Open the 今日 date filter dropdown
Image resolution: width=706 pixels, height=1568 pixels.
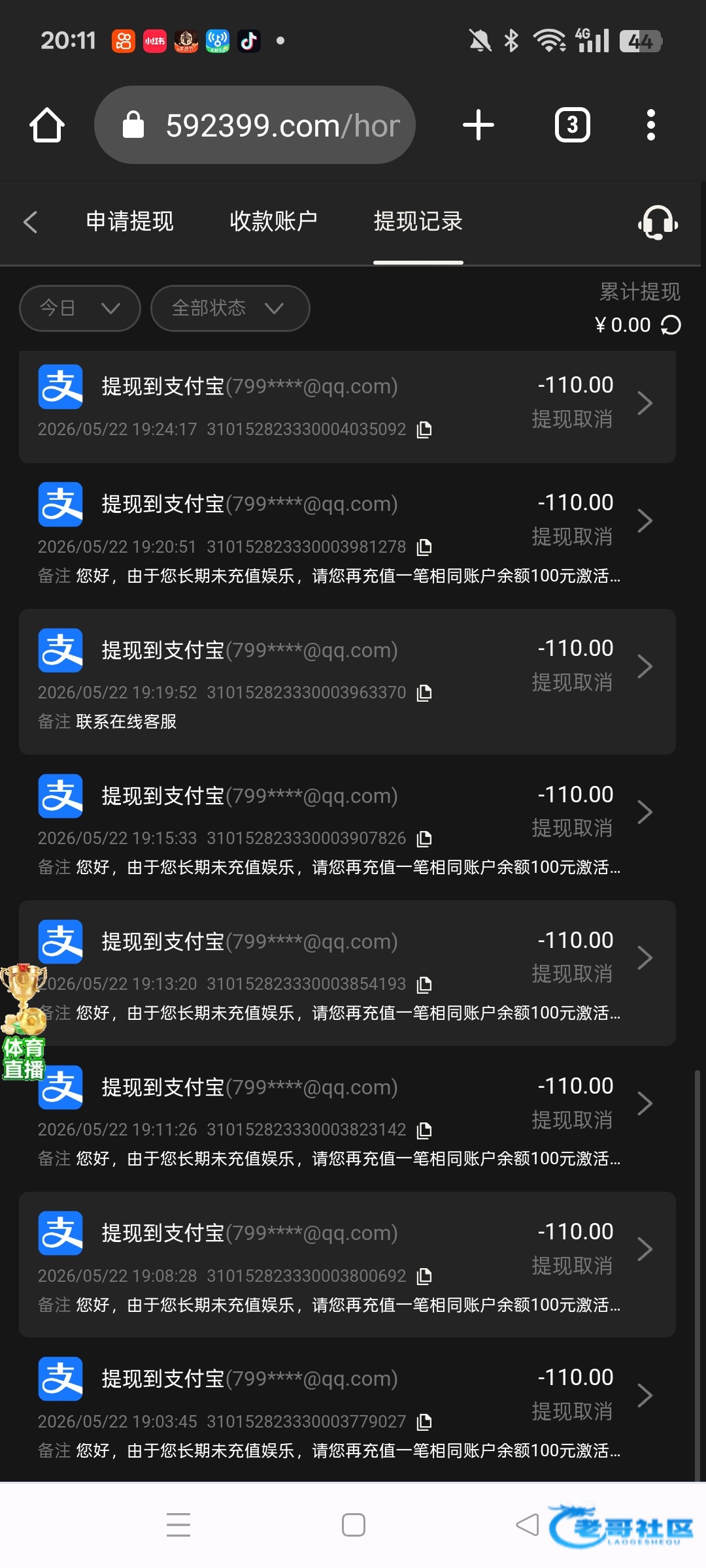tap(80, 308)
